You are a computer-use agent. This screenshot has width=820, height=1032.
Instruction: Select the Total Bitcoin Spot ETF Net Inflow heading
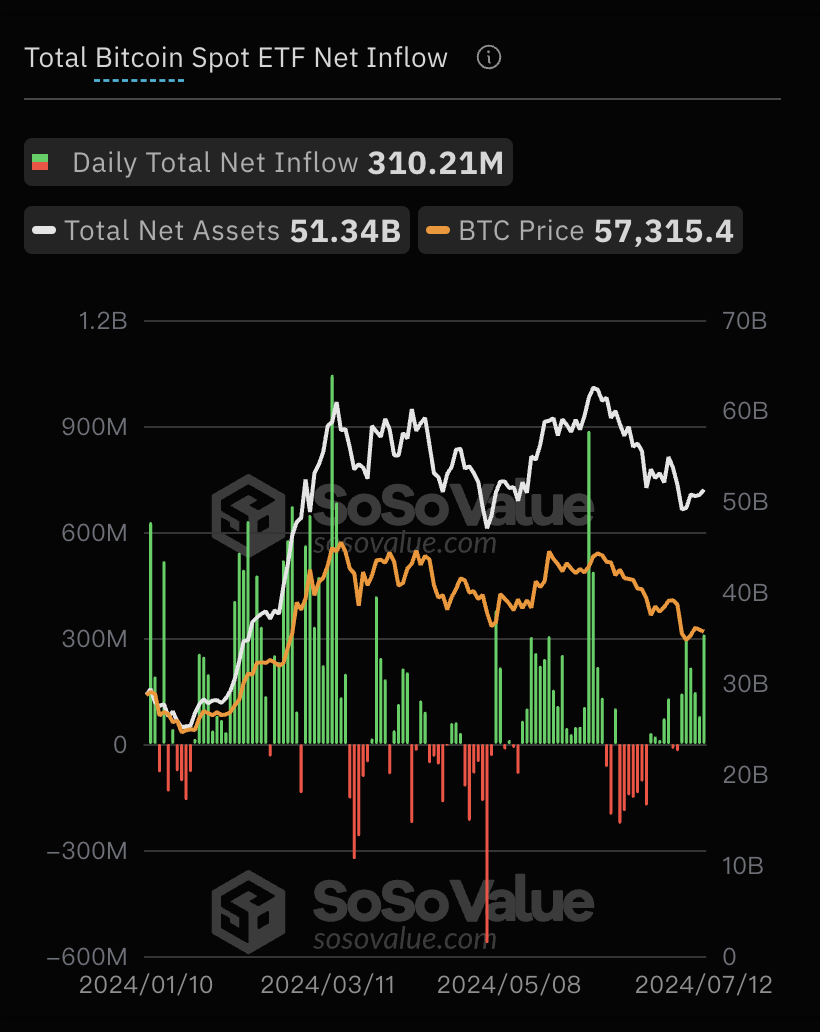pos(237,57)
